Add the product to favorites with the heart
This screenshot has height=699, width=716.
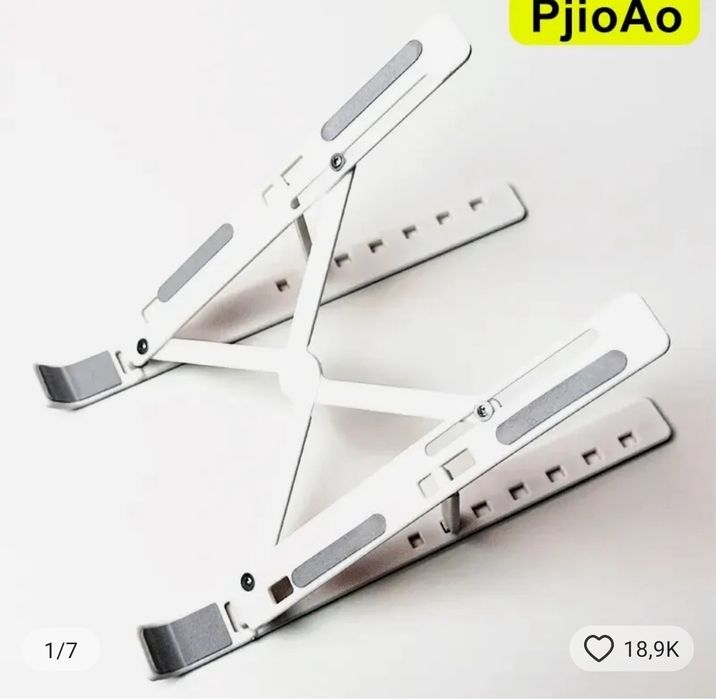[x=598, y=649]
